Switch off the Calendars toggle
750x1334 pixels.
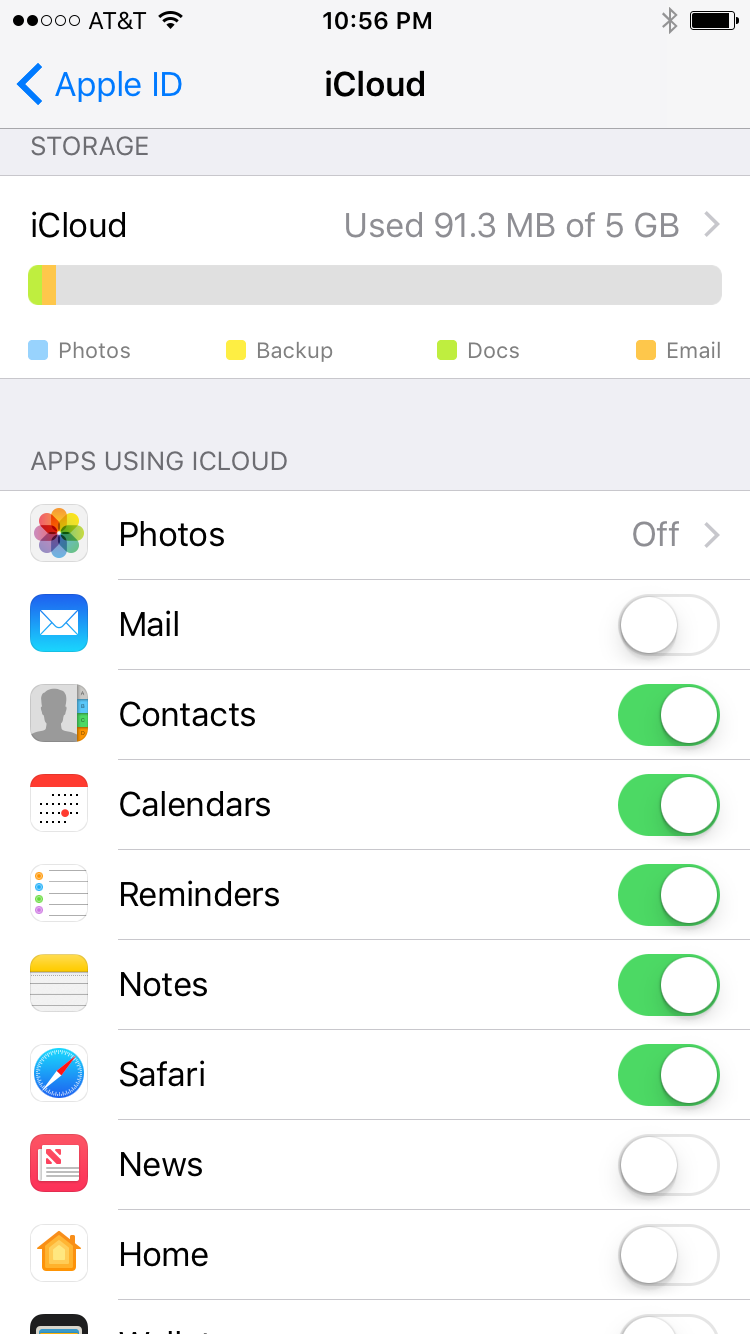tap(668, 805)
